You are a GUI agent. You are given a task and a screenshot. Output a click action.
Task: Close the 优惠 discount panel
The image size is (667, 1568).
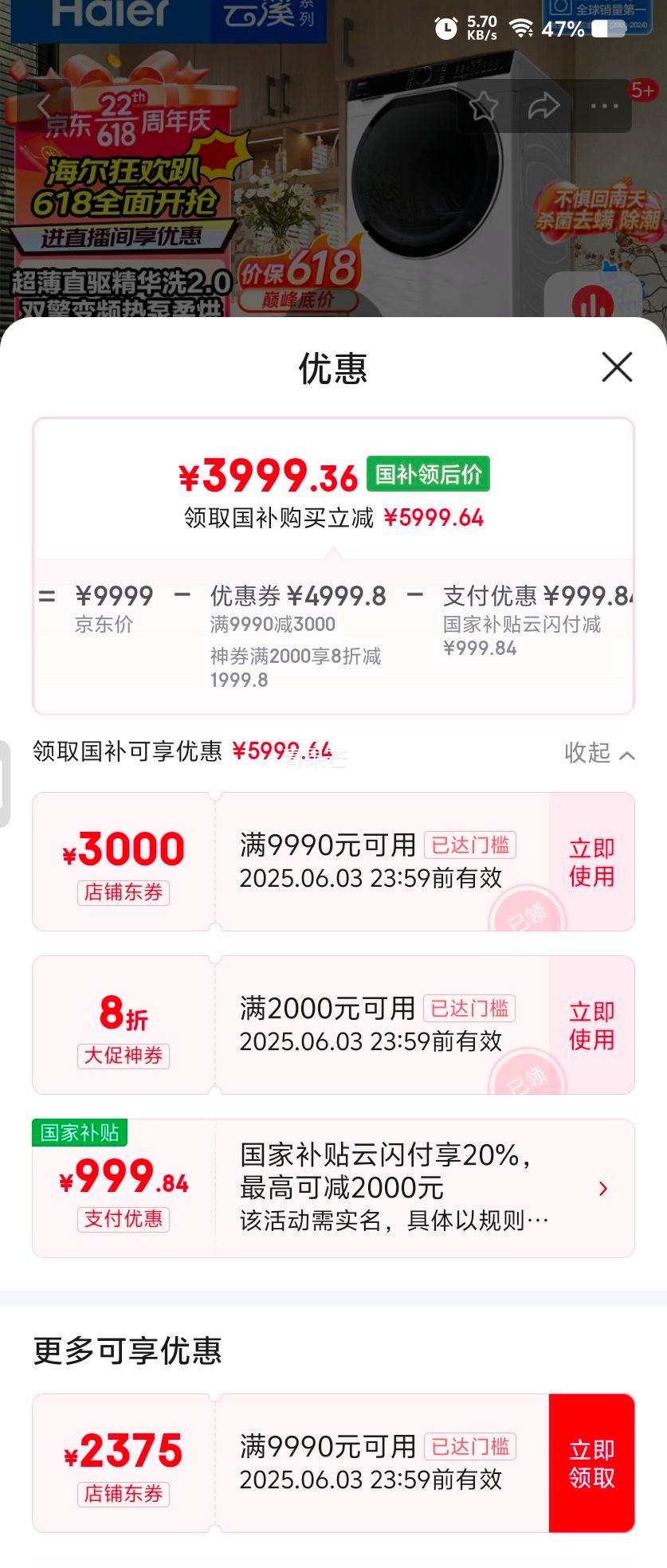point(617,367)
